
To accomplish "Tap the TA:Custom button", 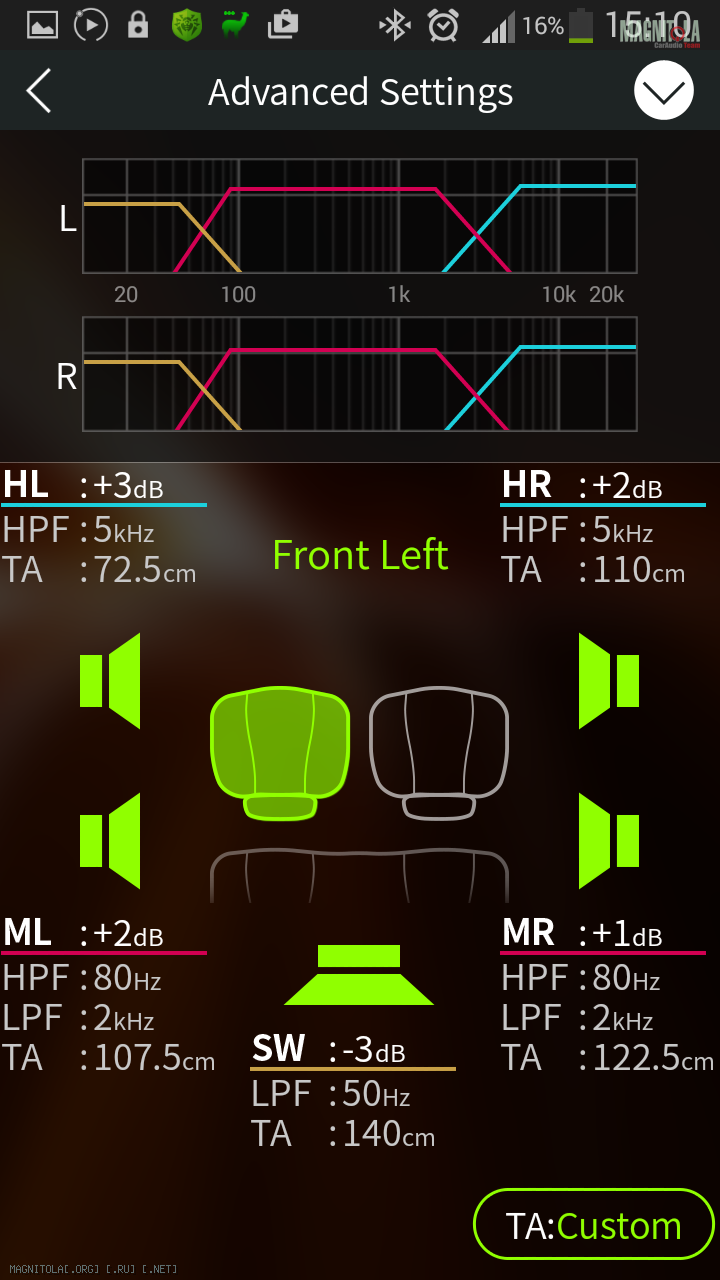I will pyautogui.click(x=594, y=1224).
